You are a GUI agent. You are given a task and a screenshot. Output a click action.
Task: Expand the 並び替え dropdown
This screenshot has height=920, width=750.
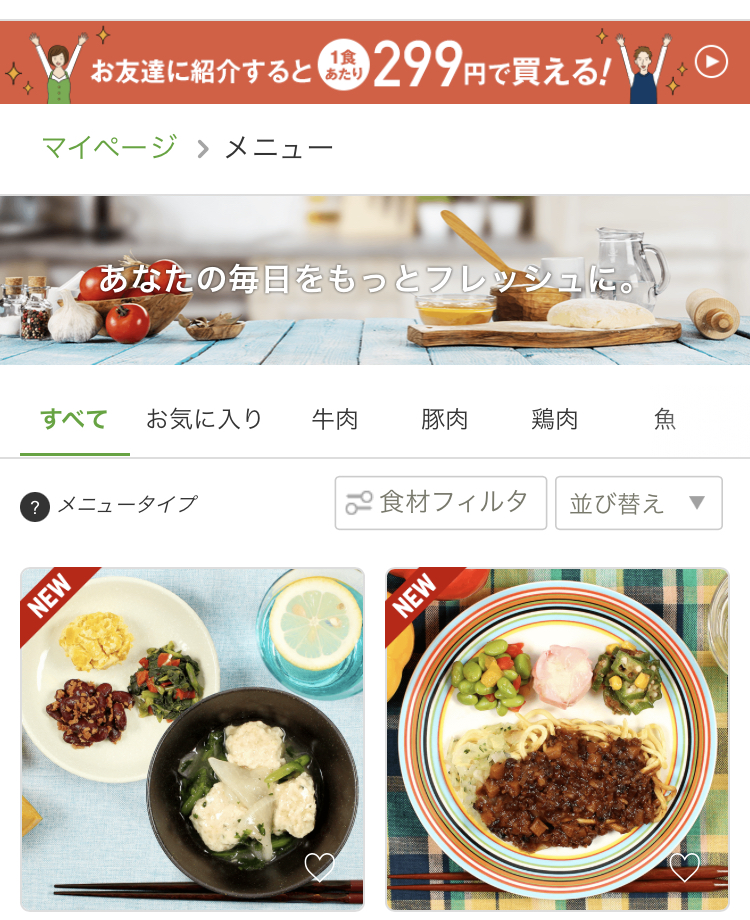coord(638,503)
